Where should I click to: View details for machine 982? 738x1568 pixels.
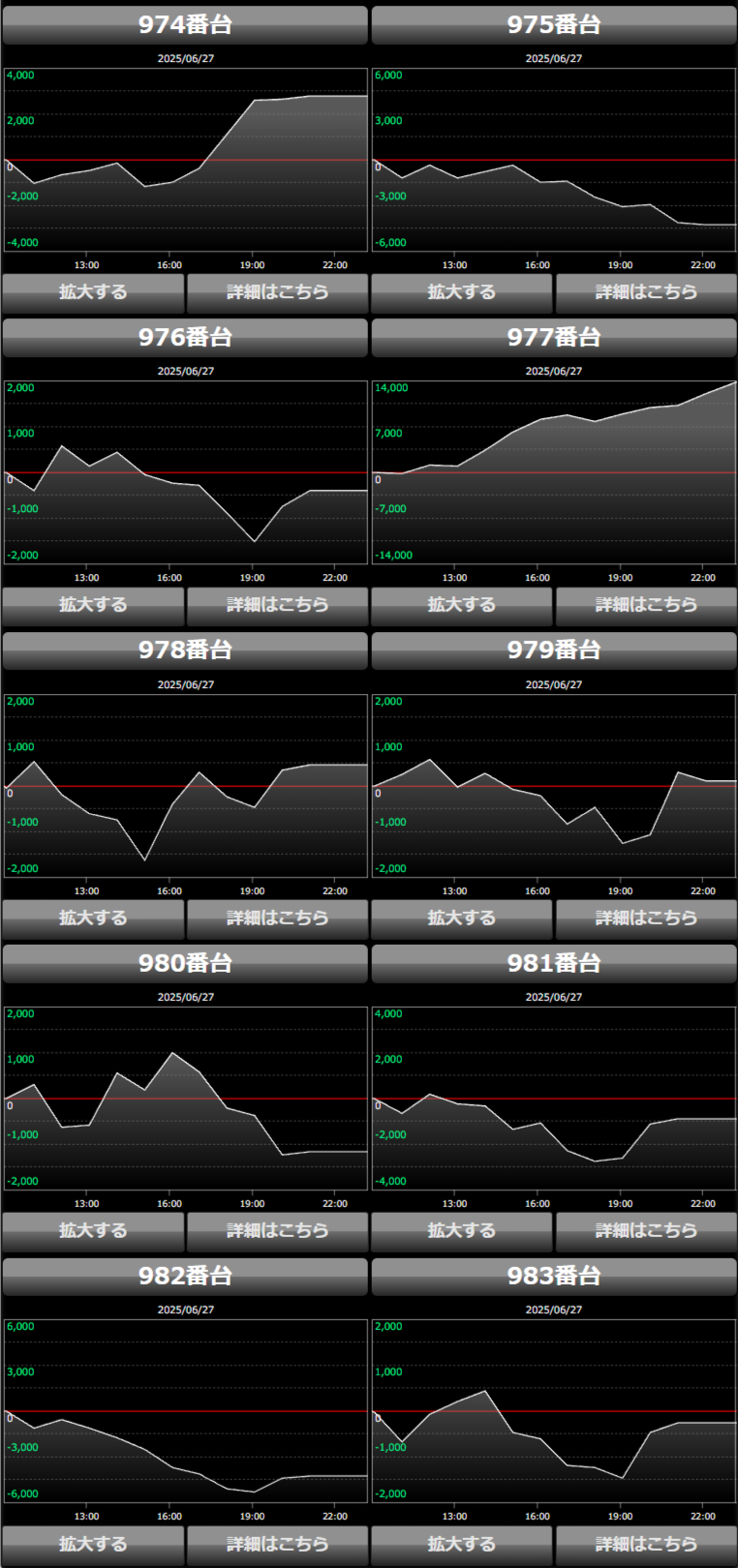(x=277, y=1545)
